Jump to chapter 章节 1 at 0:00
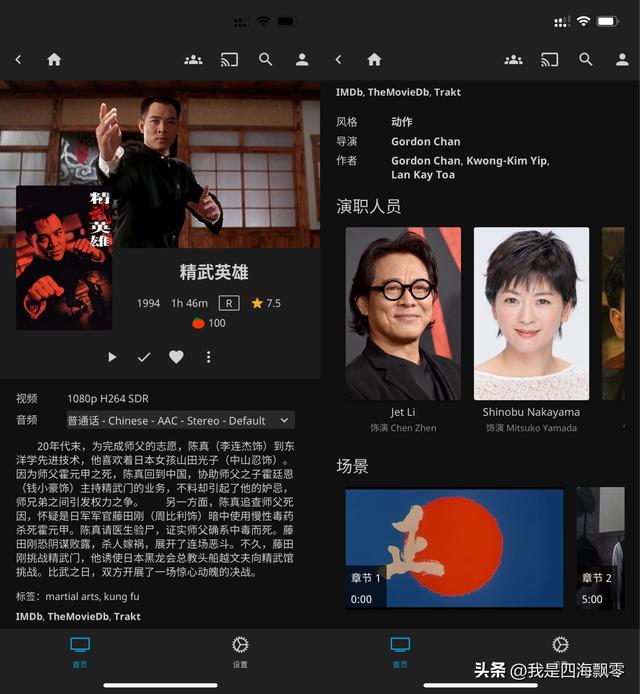This screenshot has width=640, height=694. coord(454,548)
